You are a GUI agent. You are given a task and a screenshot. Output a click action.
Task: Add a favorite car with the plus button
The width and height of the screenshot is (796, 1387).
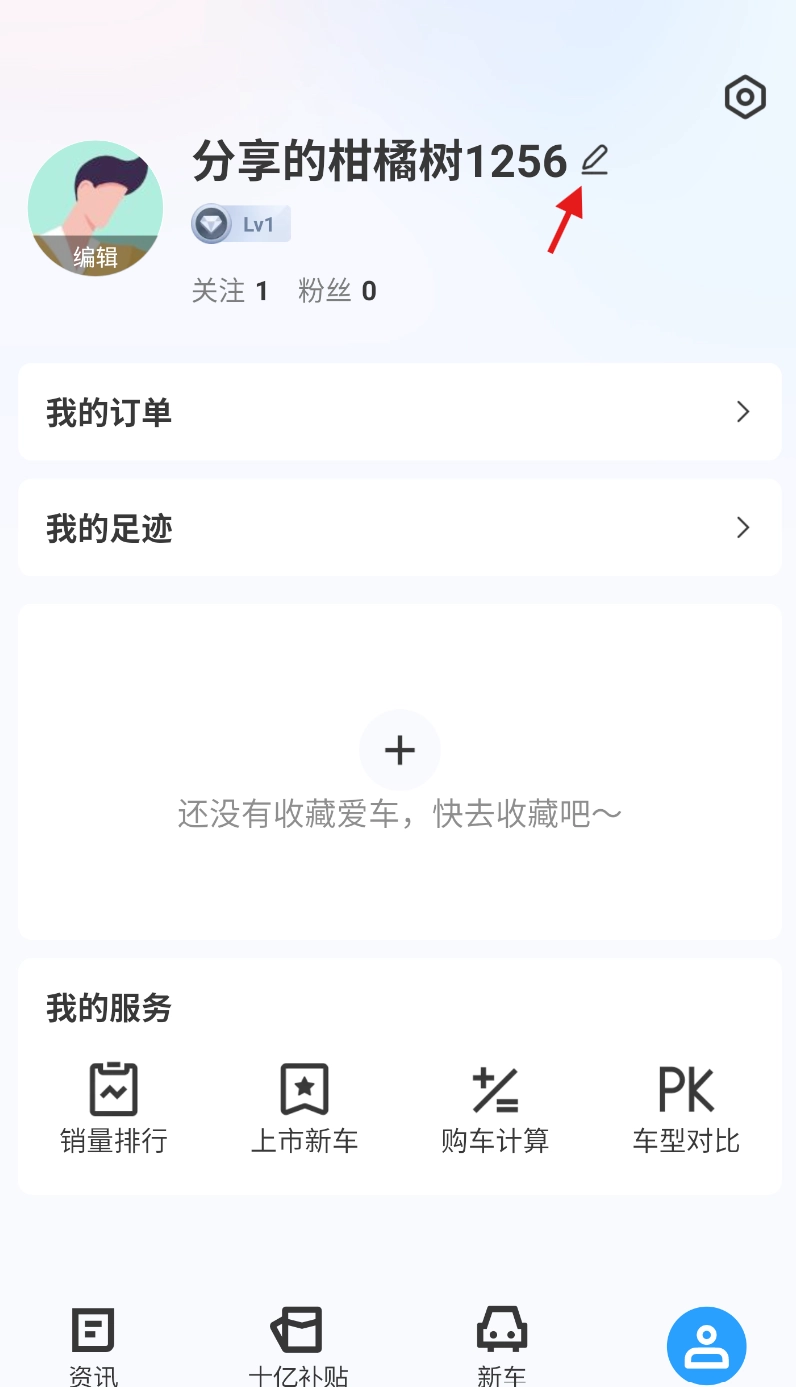400,750
